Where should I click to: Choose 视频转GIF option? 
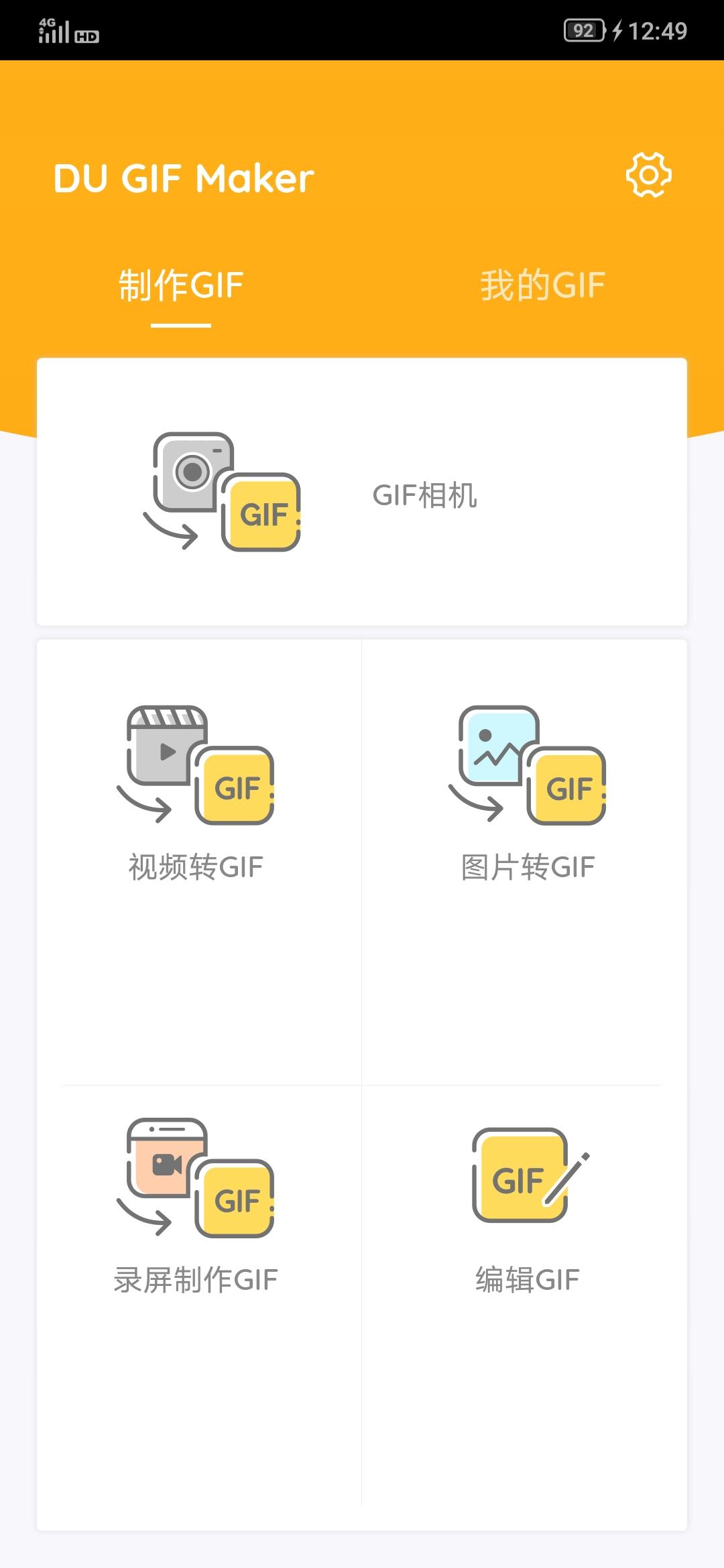coord(199,861)
